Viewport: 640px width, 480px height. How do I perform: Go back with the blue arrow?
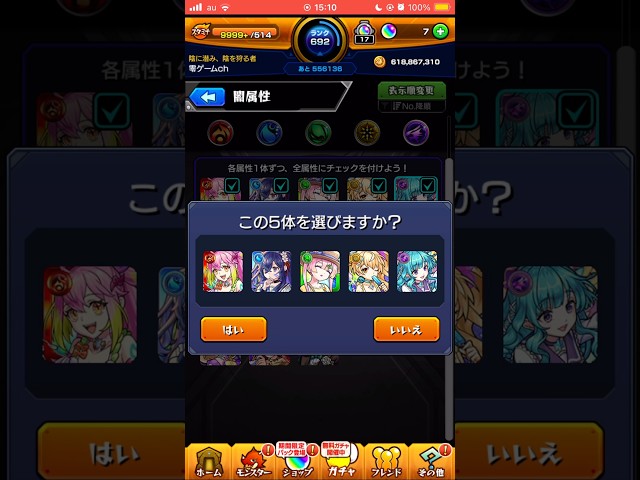point(208,97)
